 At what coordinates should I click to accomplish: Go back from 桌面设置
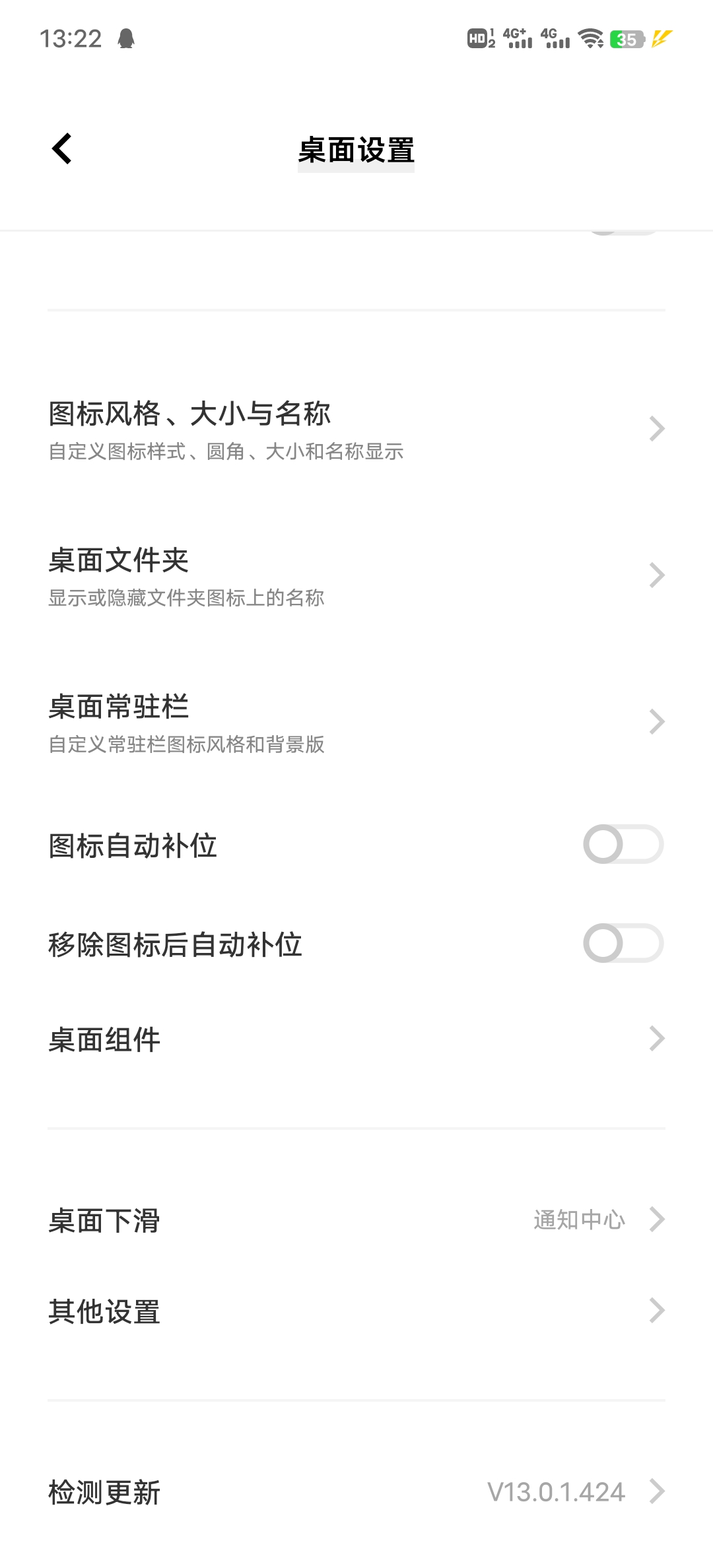coord(62,148)
